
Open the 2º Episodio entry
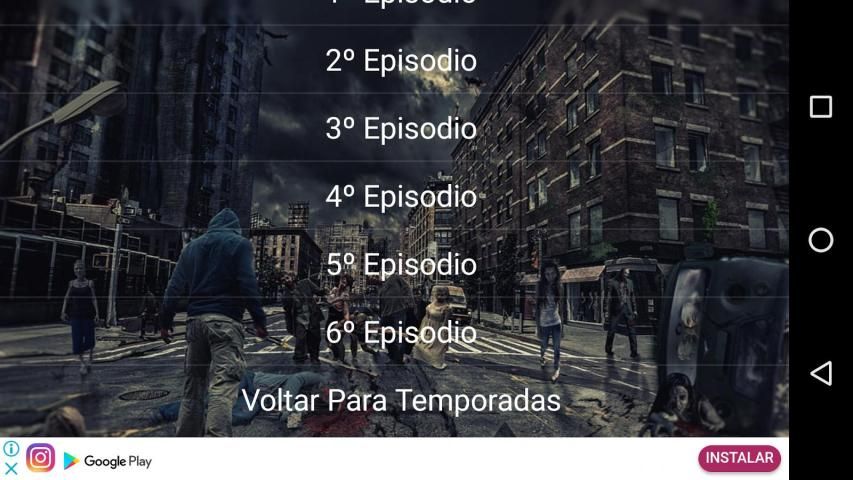coord(401,61)
